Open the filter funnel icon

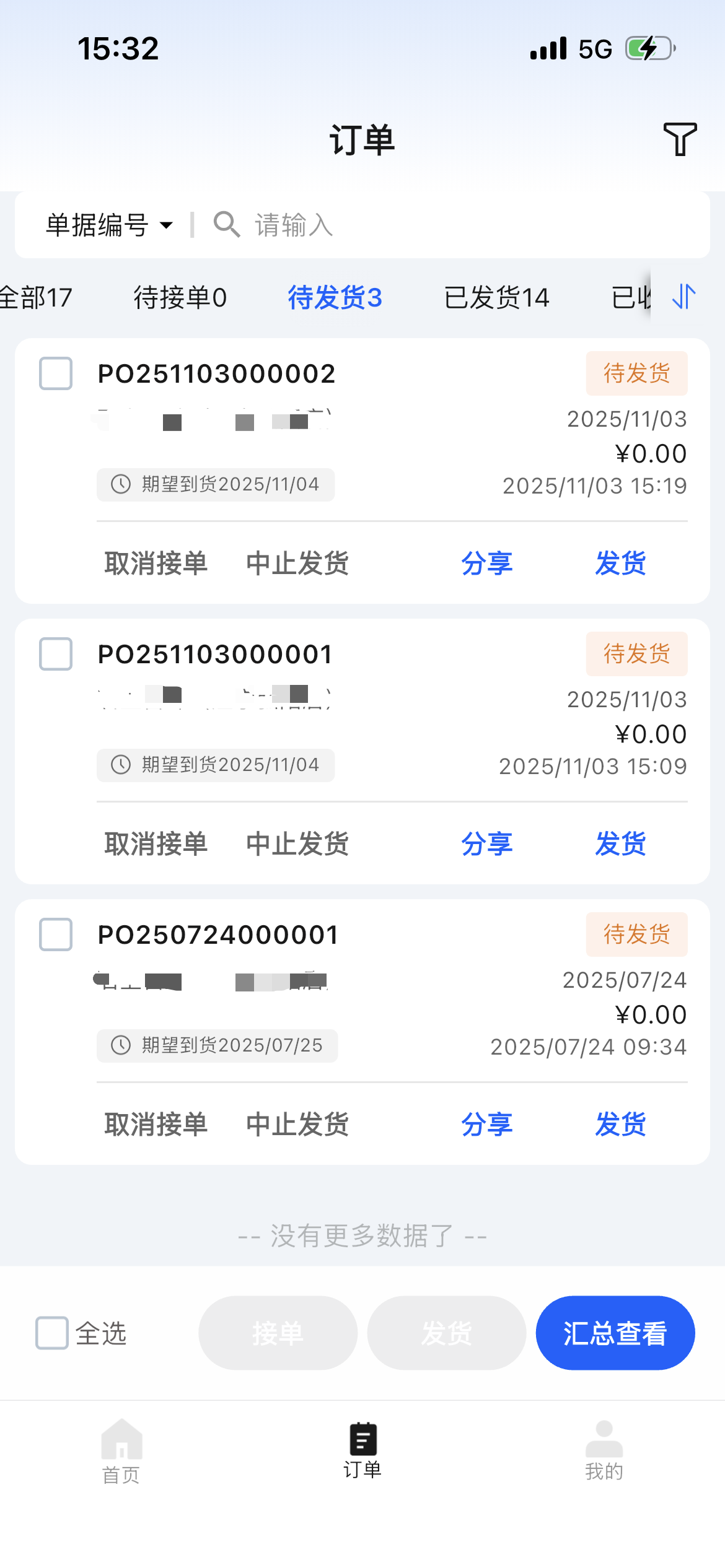[680, 139]
